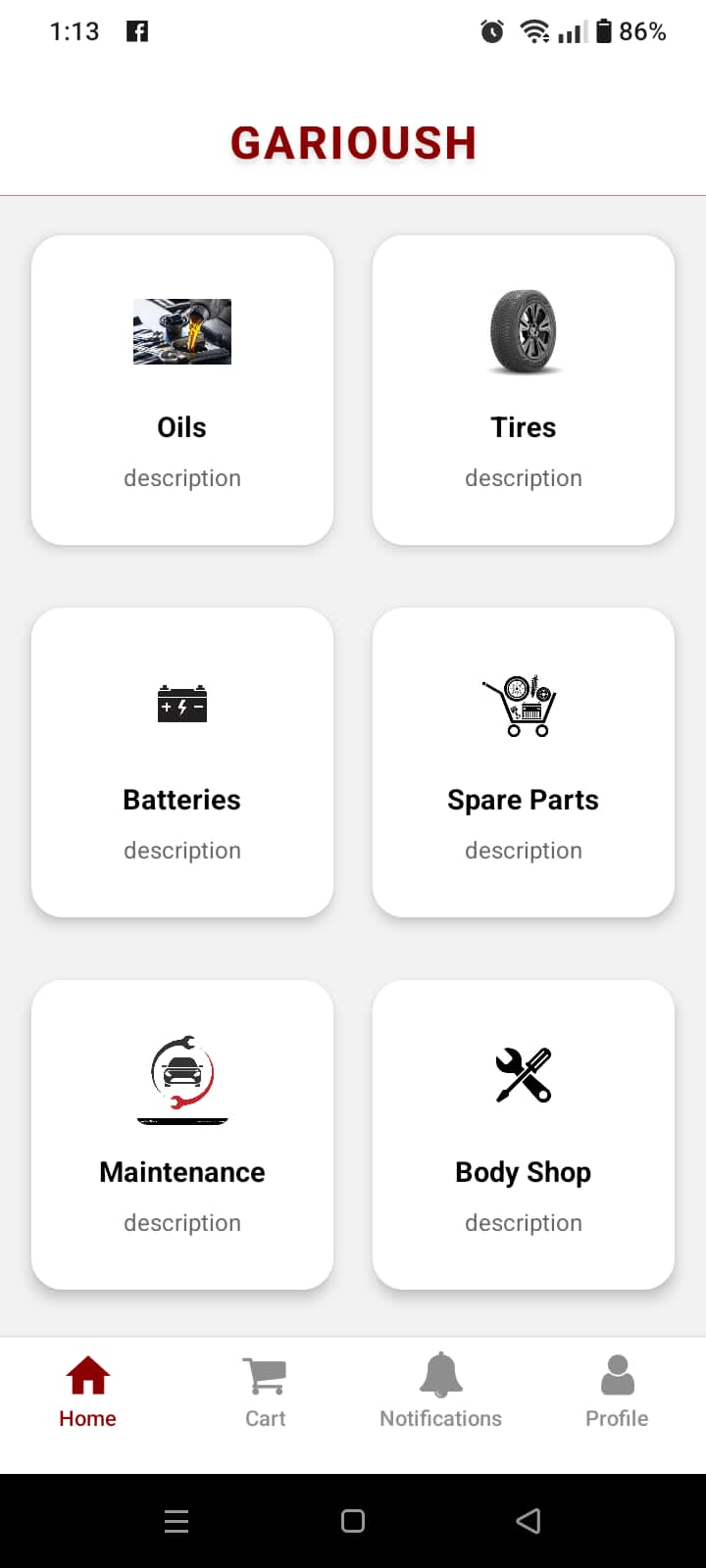
Task: Open the Body Shop card
Action: [x=524, y=1135]
